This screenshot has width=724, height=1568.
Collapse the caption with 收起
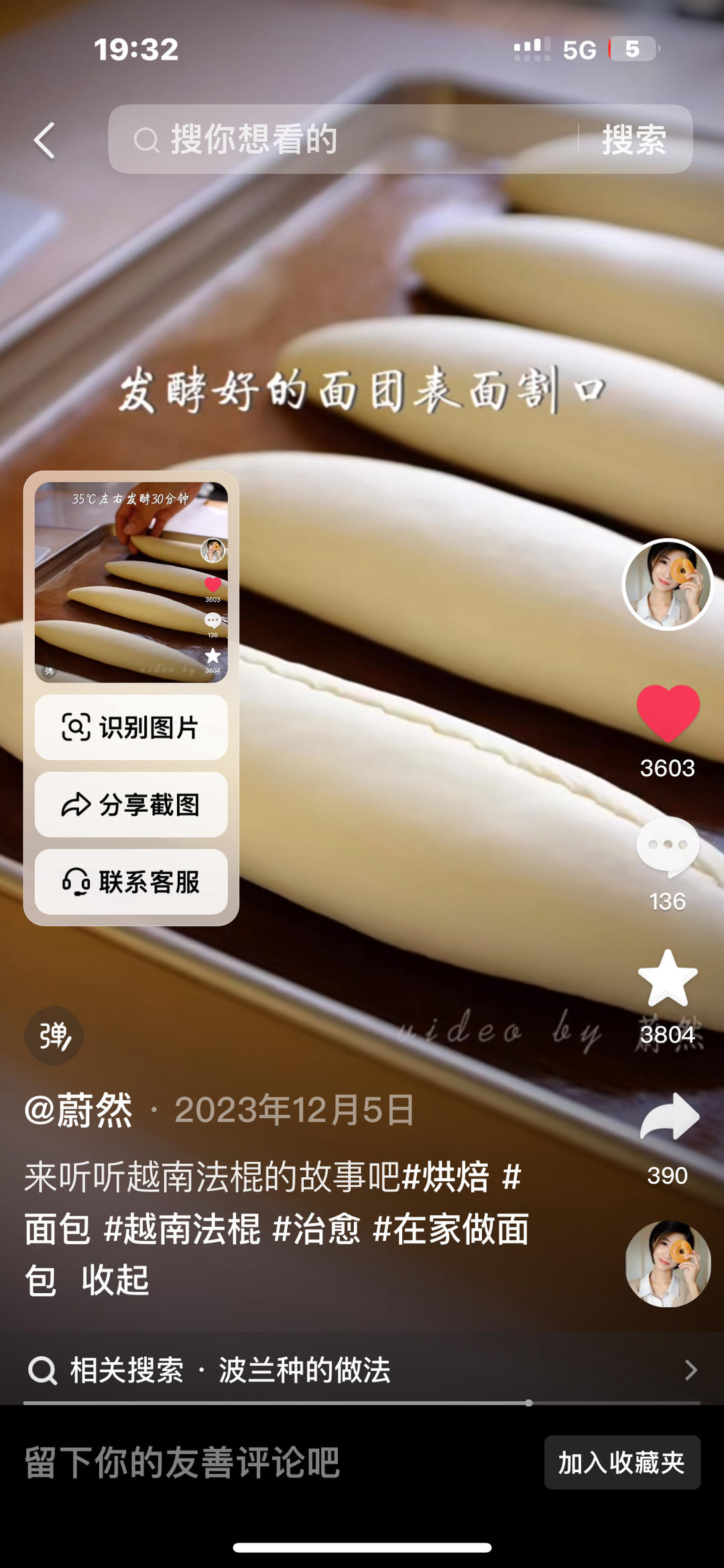click(115, 1280)
